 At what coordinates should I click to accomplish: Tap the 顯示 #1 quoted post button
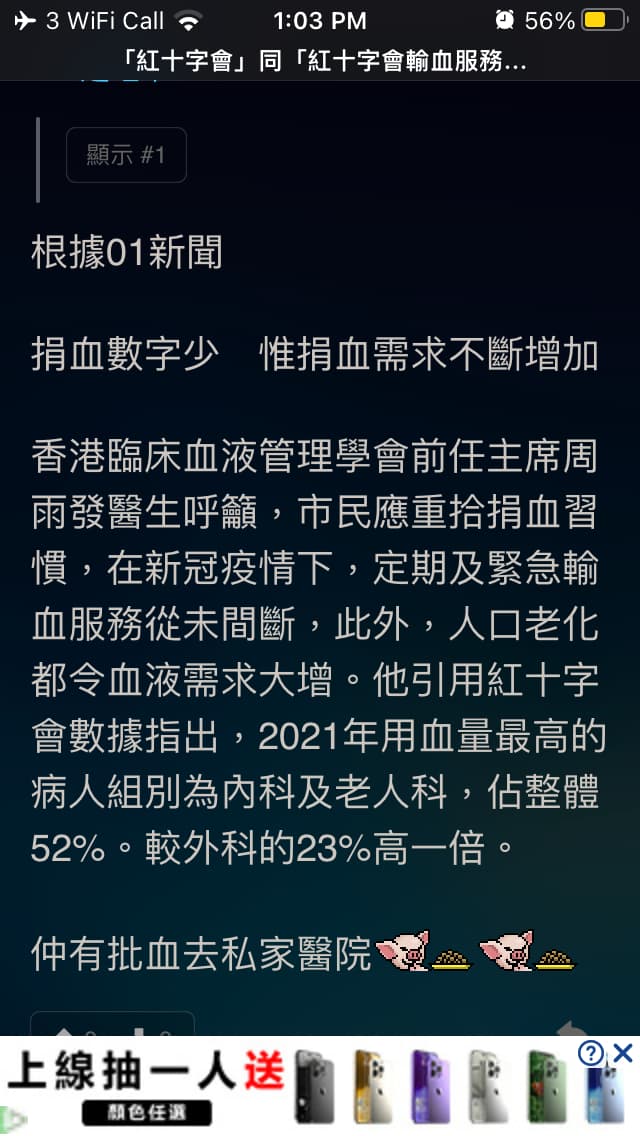pyautogui.click(x=126, y=155)
